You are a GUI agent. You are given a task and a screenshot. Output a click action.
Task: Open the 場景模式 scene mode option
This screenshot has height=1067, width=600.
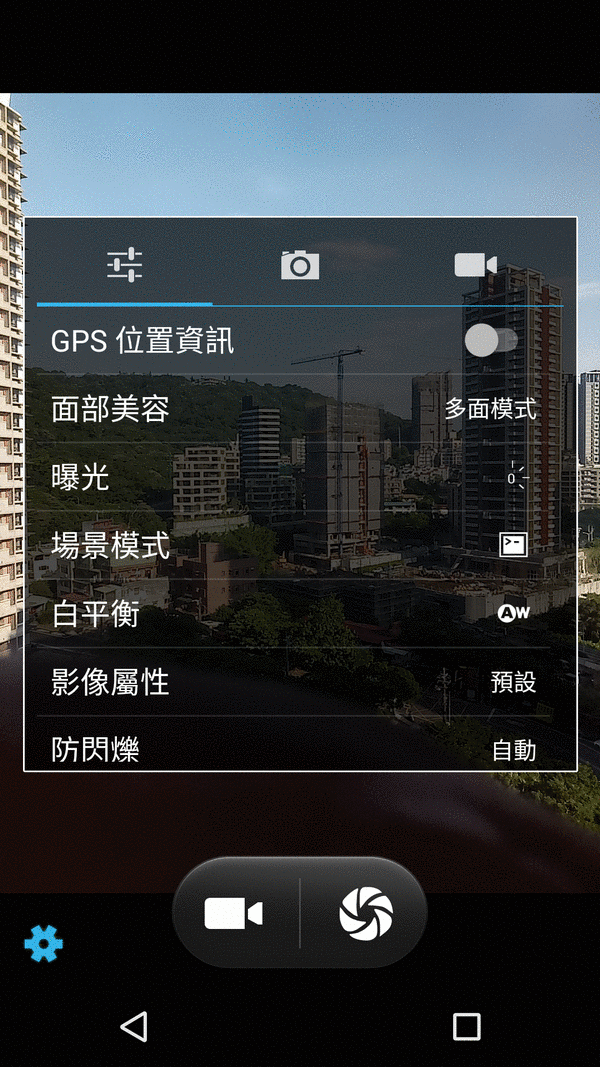[300, 545]
